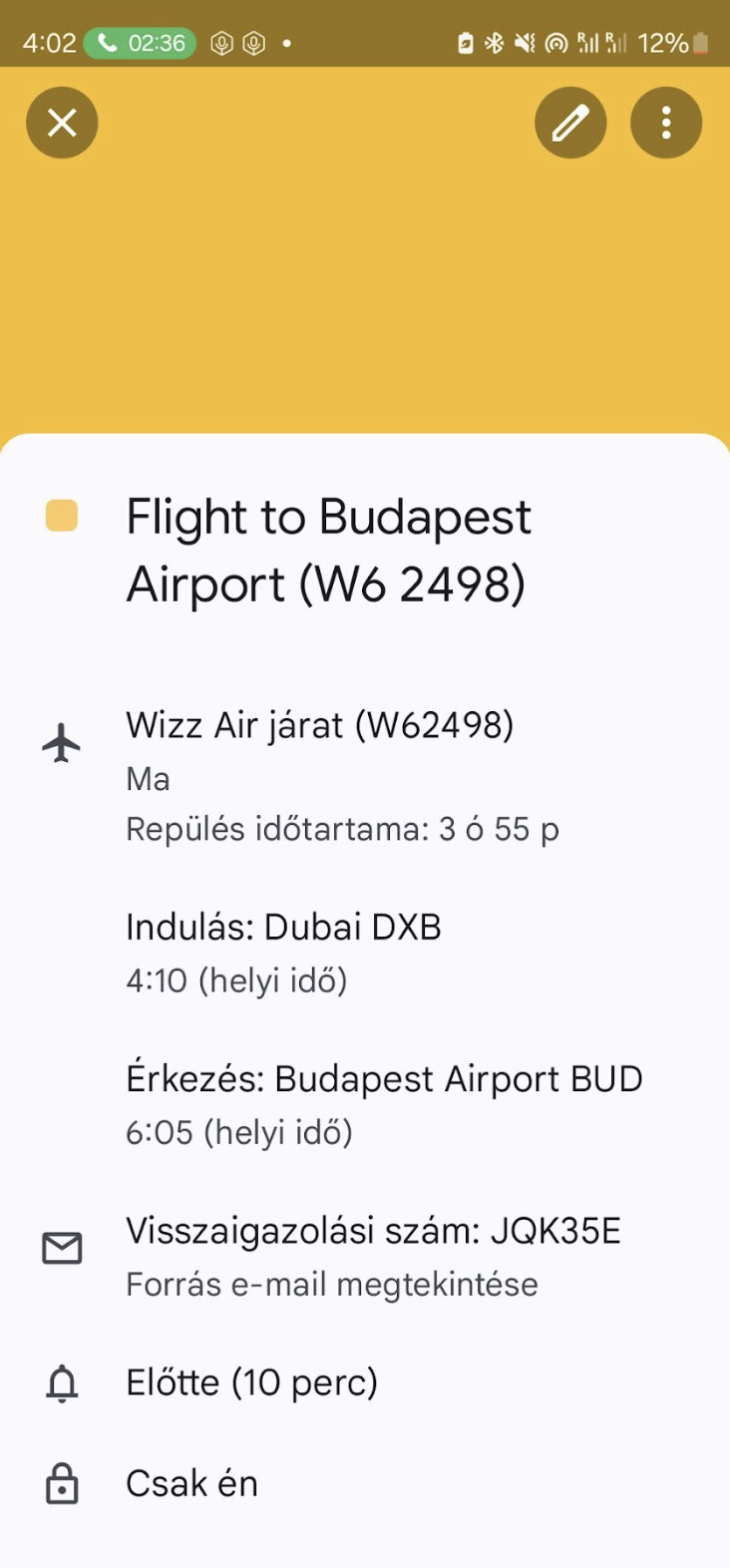
Task: Edit this event with the pencil icon
Action: coord(570,123)
